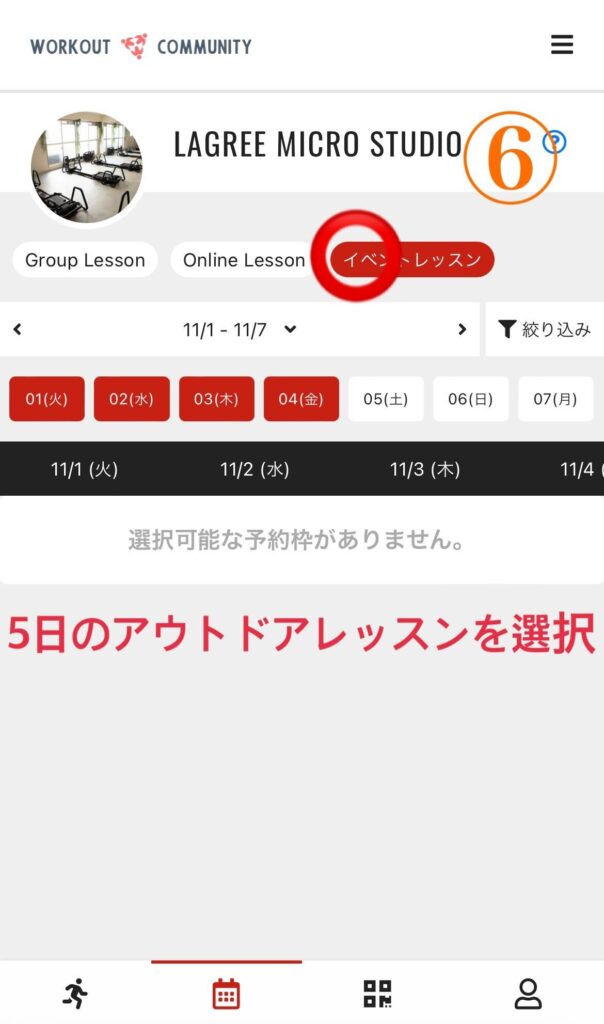Select the 02(水) day chip
The width and height of the screenshot is (604, 1024).
[x=131, y=399]
